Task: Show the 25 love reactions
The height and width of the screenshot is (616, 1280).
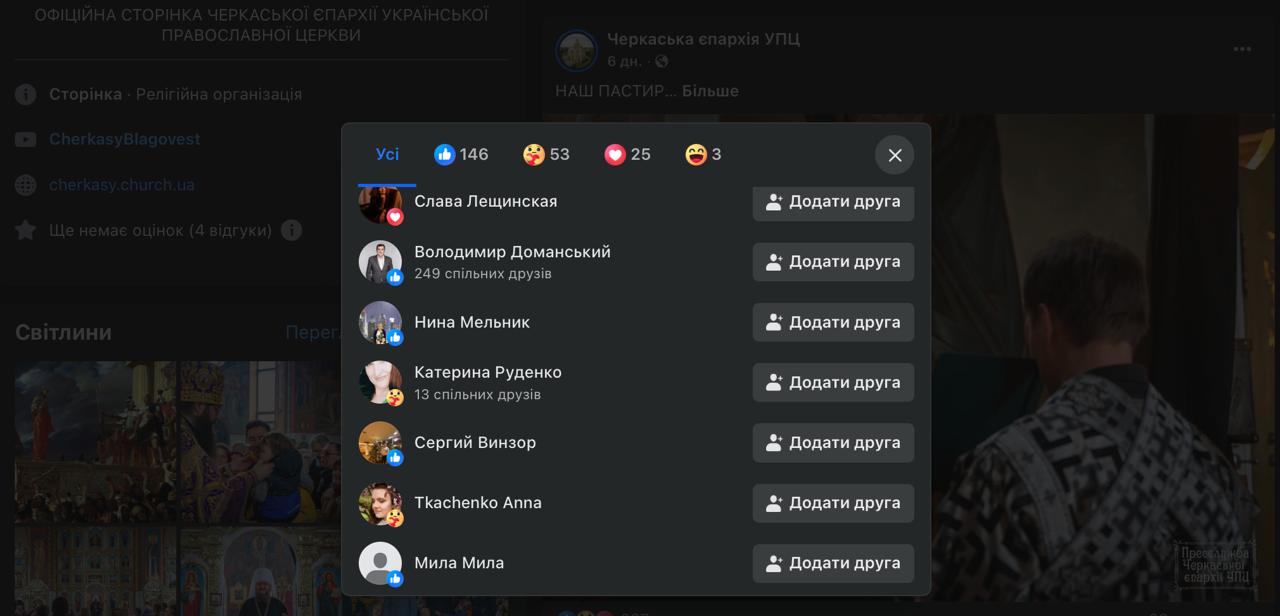Action: [x=627, y=154]
